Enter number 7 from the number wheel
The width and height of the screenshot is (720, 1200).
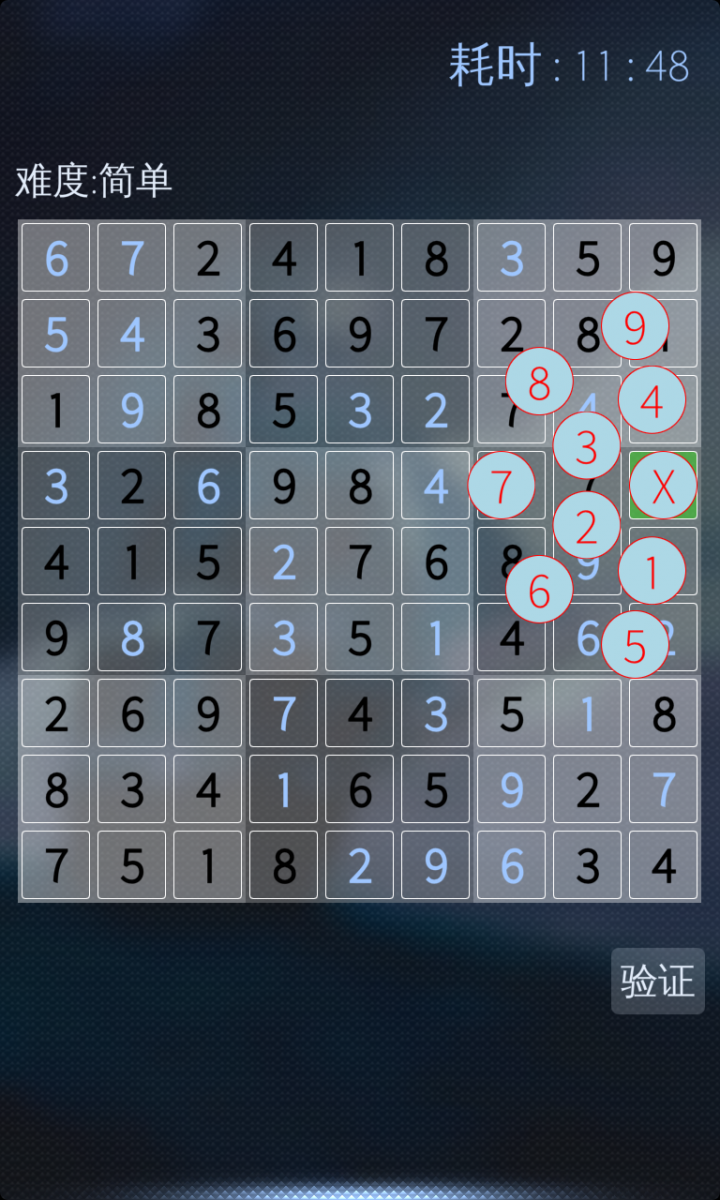(502, 486)
